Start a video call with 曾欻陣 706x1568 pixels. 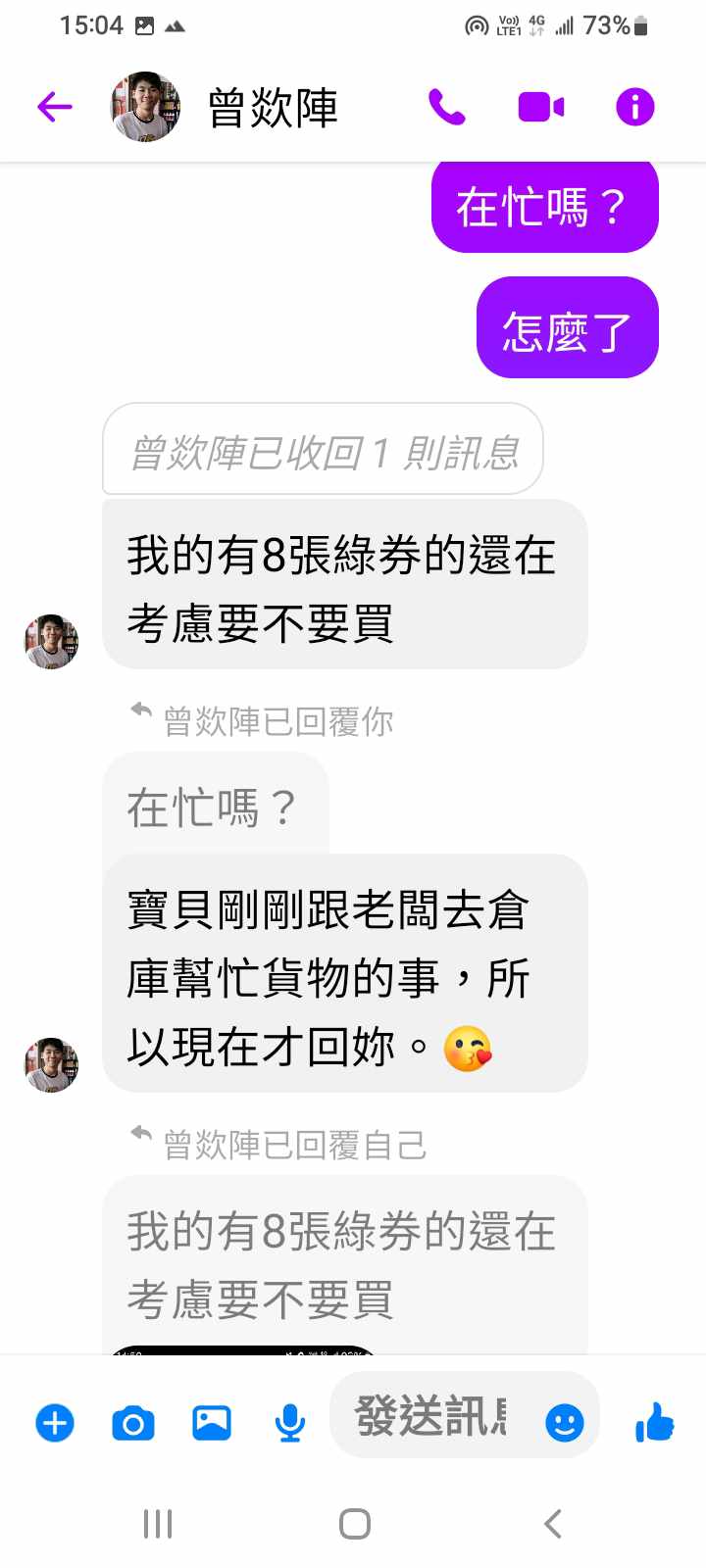point(540,106)
